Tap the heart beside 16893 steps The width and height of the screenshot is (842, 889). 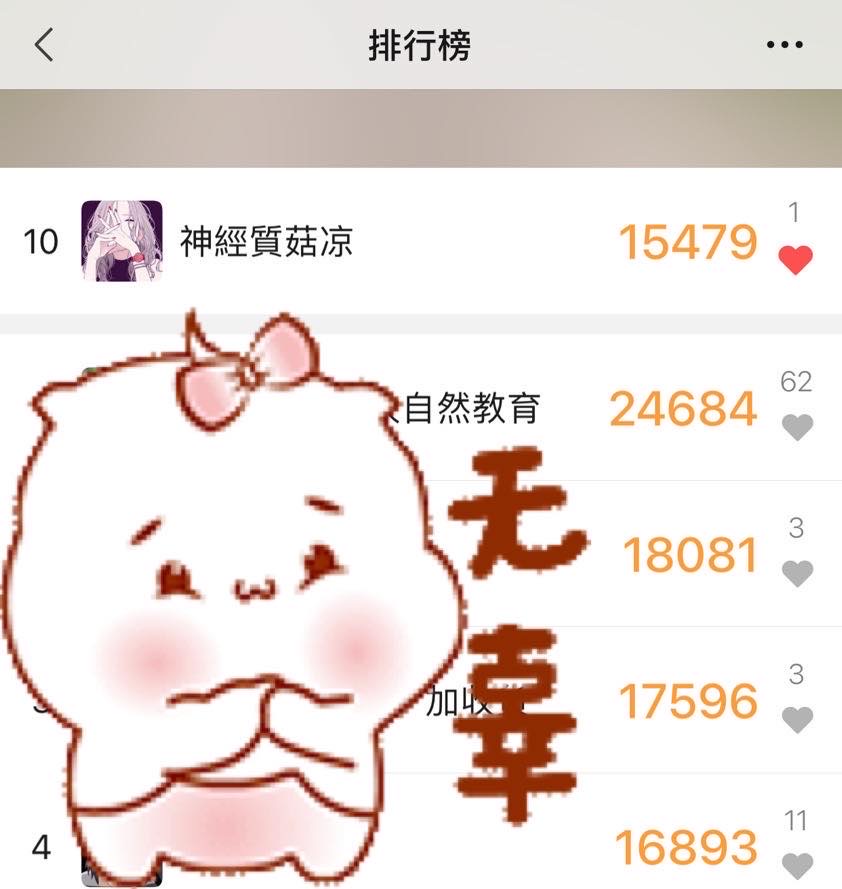[797, 864]
